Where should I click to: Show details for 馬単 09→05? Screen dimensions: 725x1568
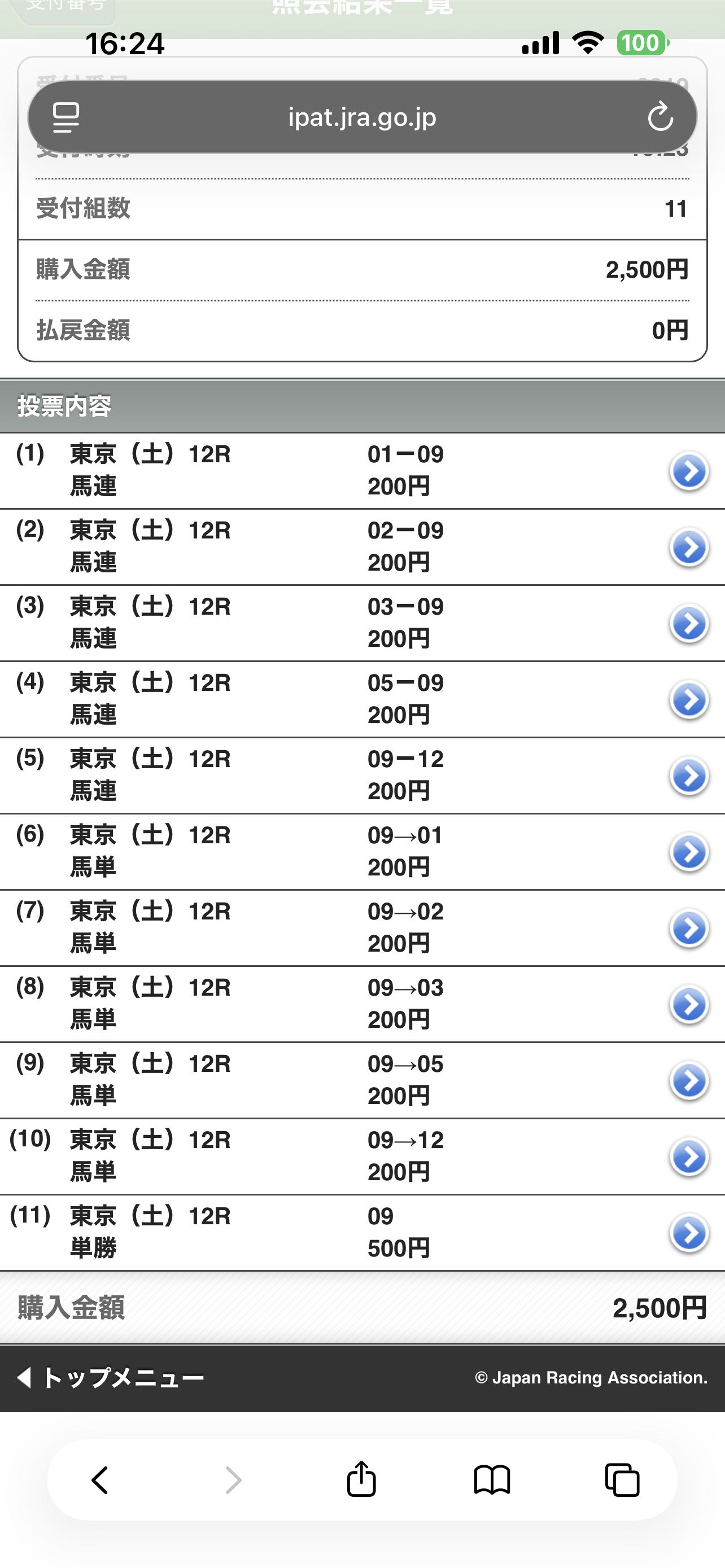[x=688, y=1080]
